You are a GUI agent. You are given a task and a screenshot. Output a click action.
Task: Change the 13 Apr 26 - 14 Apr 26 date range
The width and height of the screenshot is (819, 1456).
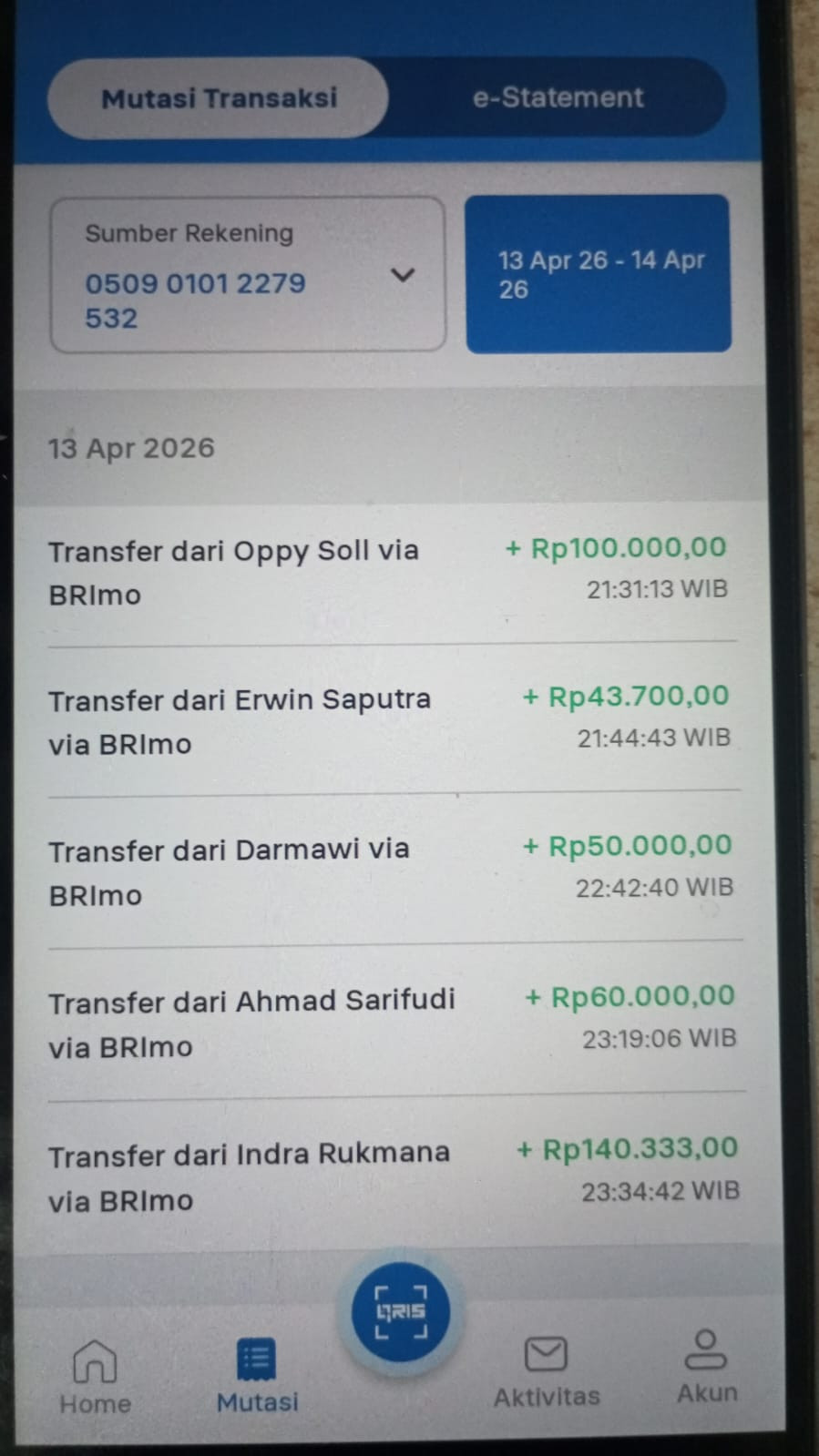pos(598,274)
